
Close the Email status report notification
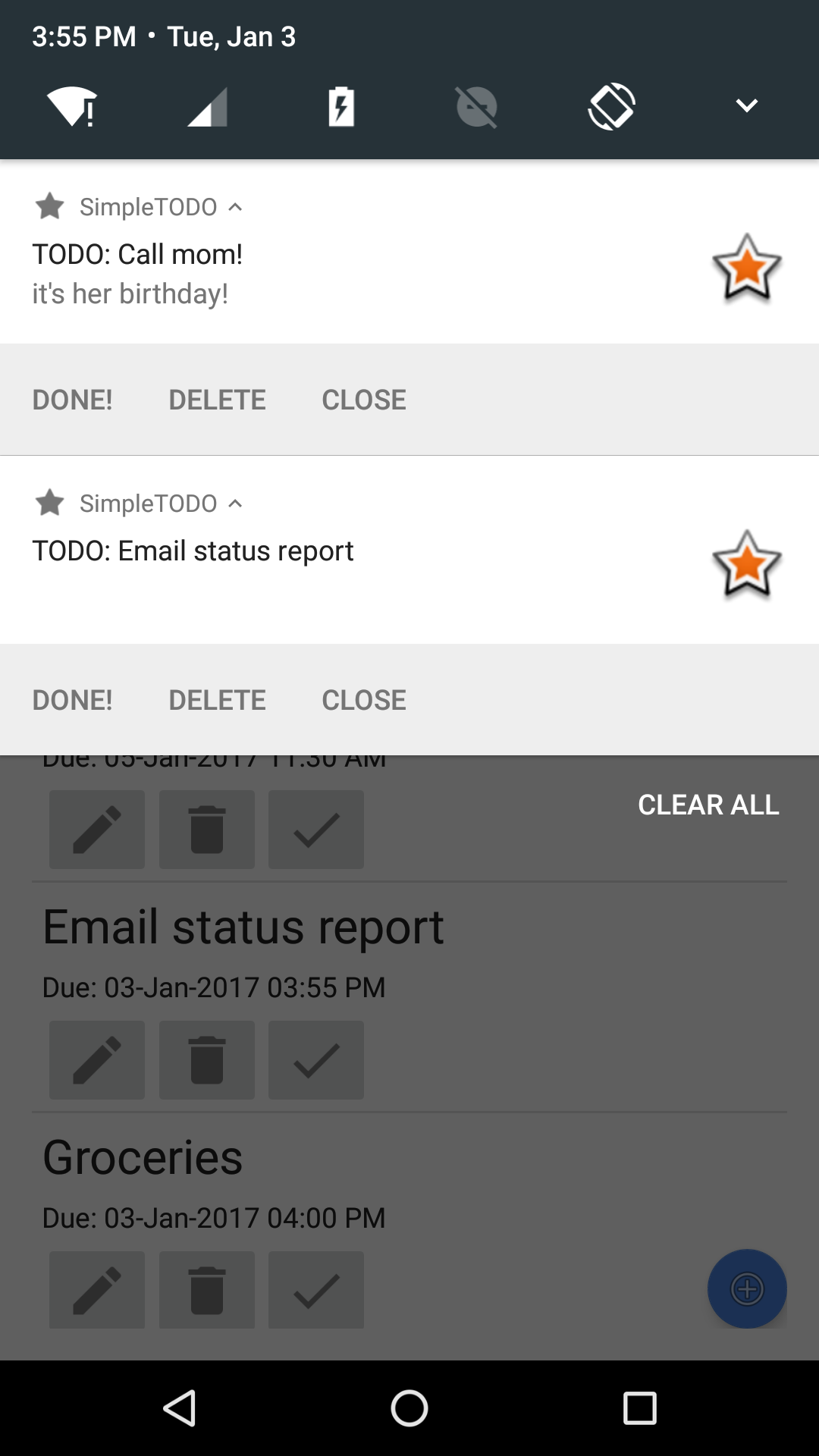[364, 700]
